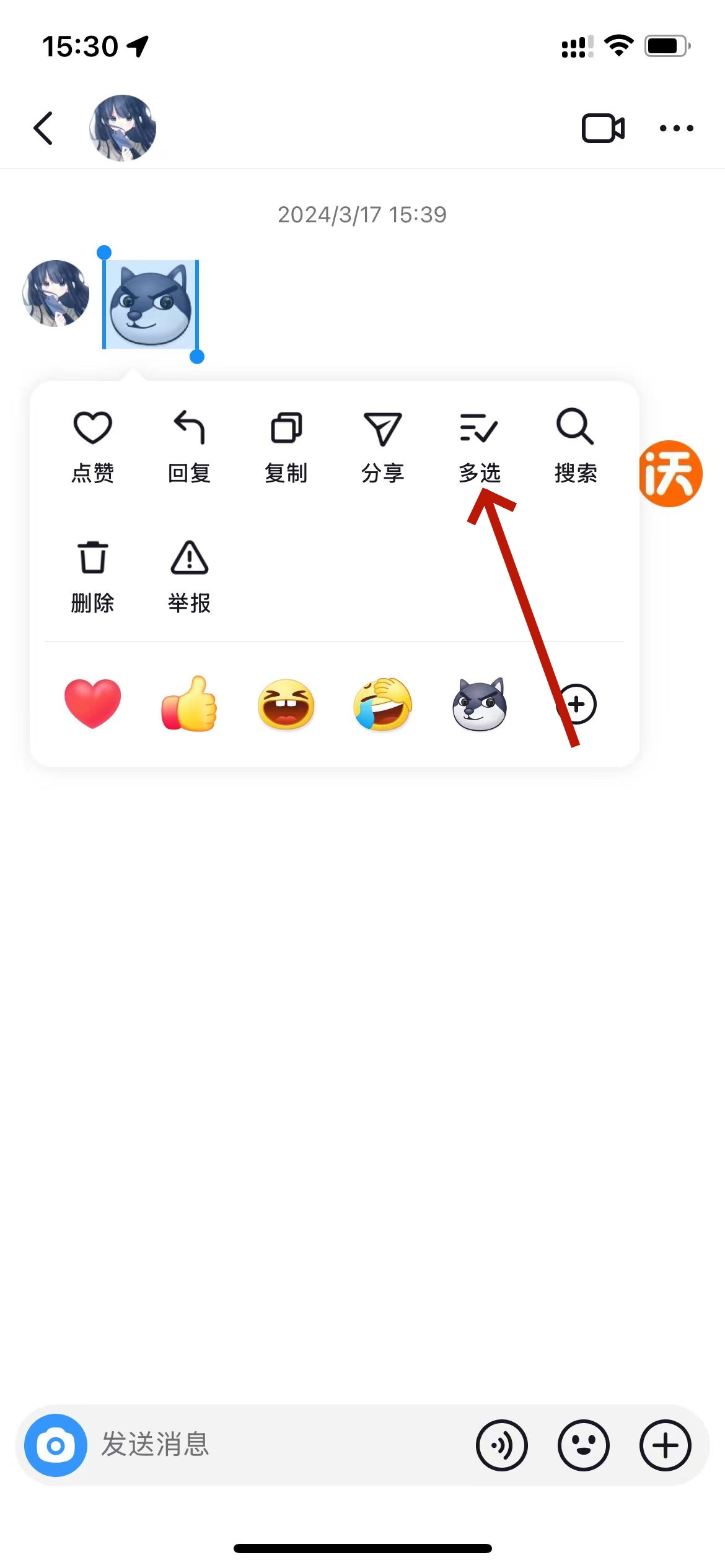The height and width of the screenshot is (1568, 725).
Task: Choose 多选 to multi-select messages
Action: 479,446
